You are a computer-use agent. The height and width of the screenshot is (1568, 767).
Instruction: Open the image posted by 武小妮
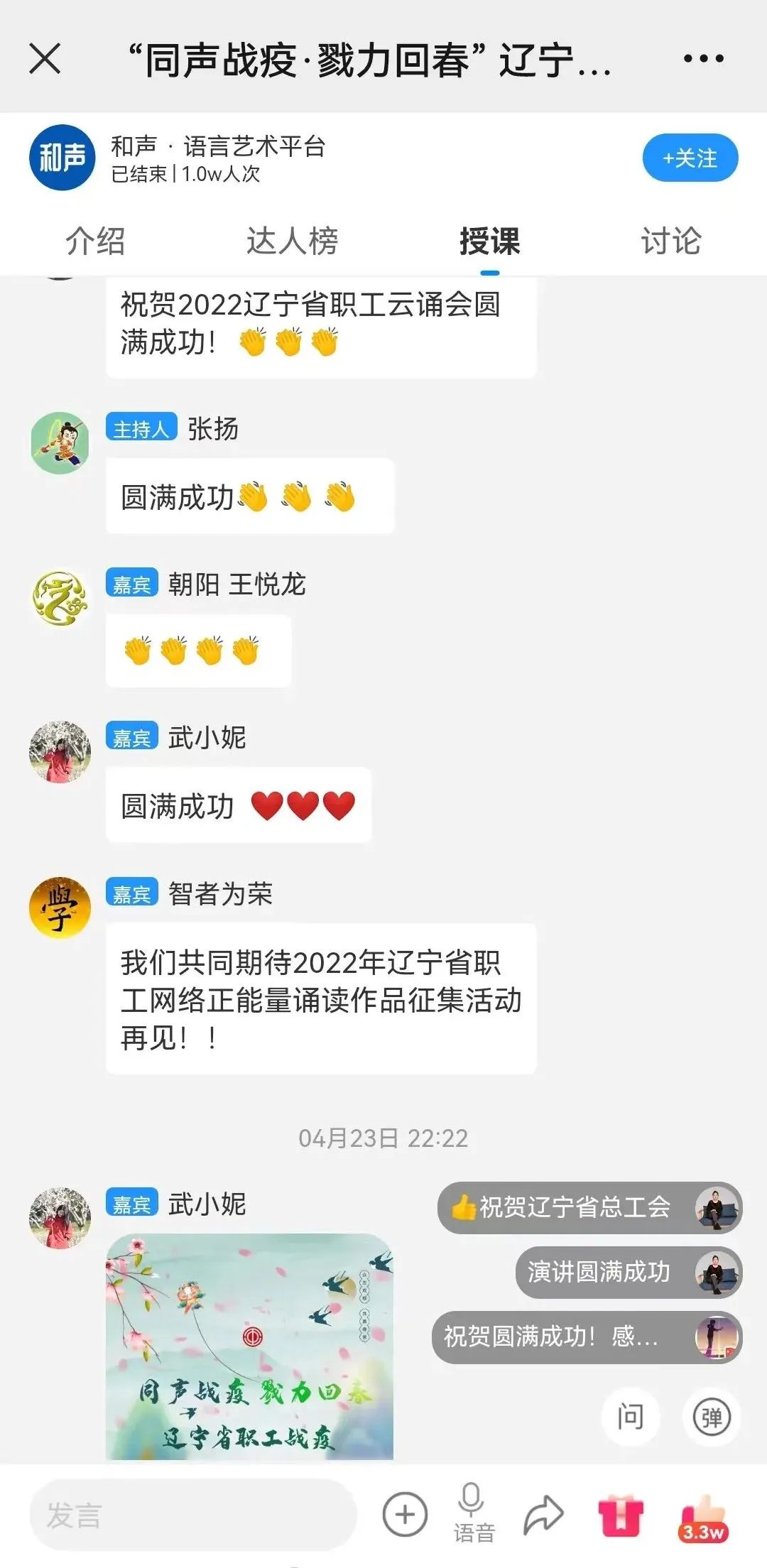[249, 1346]
